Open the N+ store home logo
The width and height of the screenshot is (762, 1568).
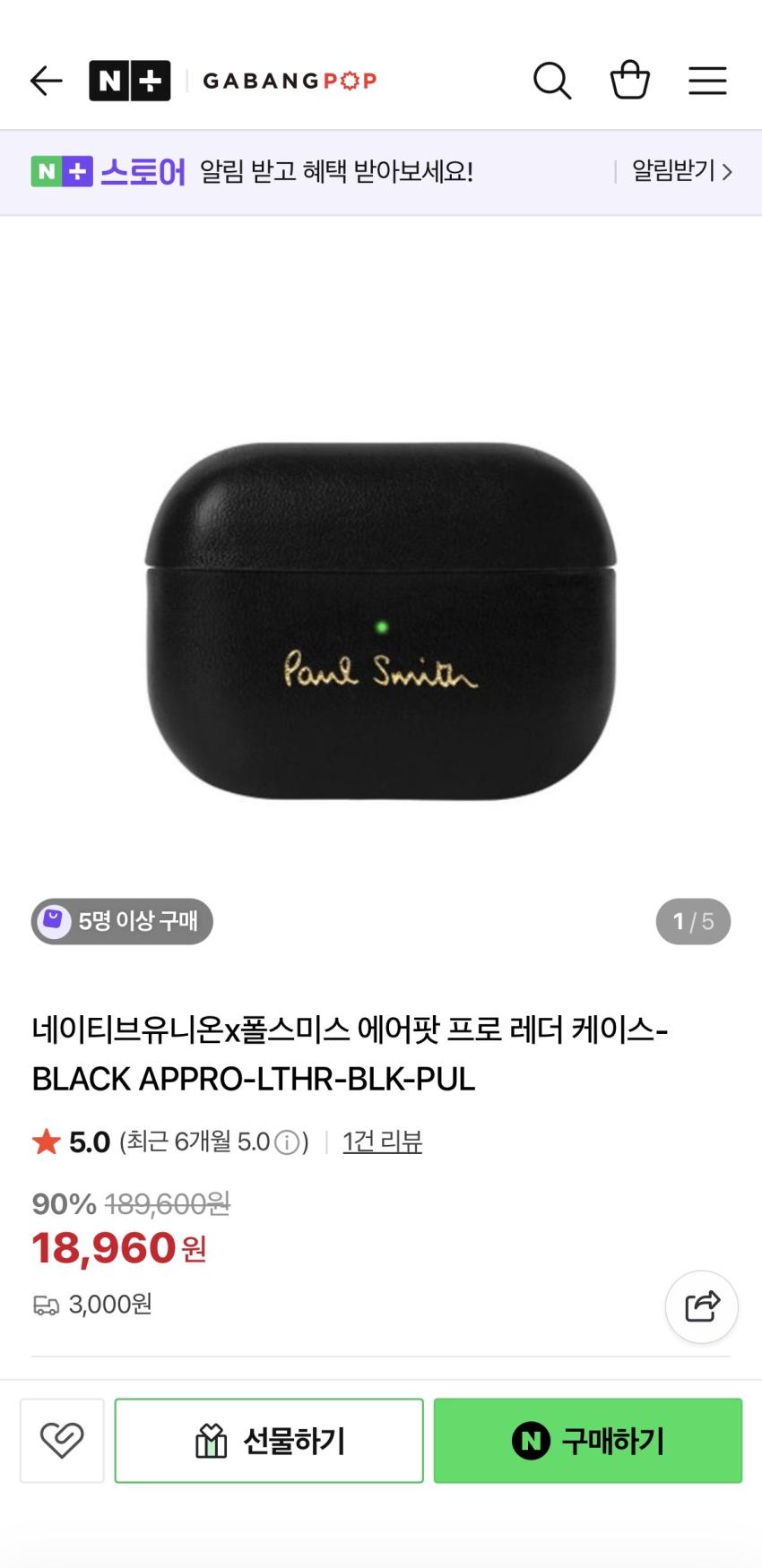coord(129,82)
